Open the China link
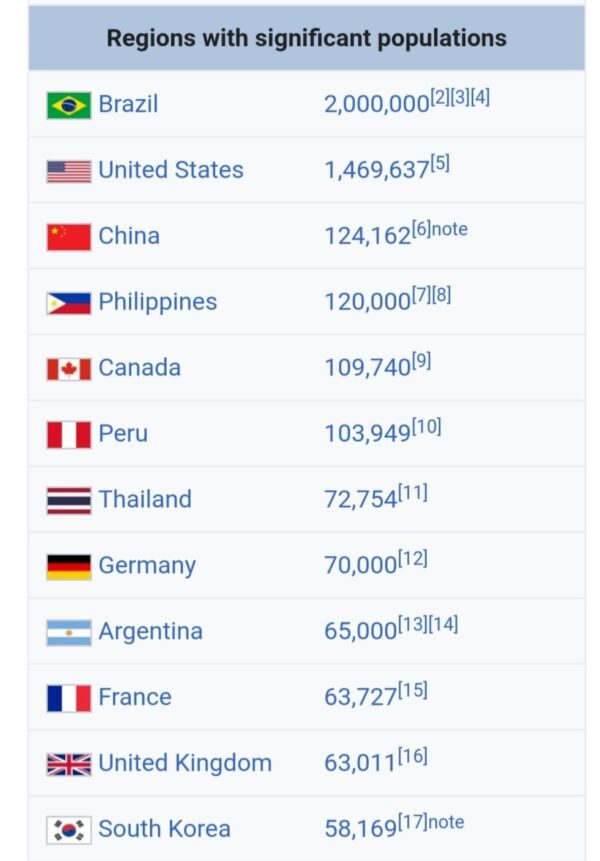Viewport: 600px width, 861px height. (x=128, y=236)
